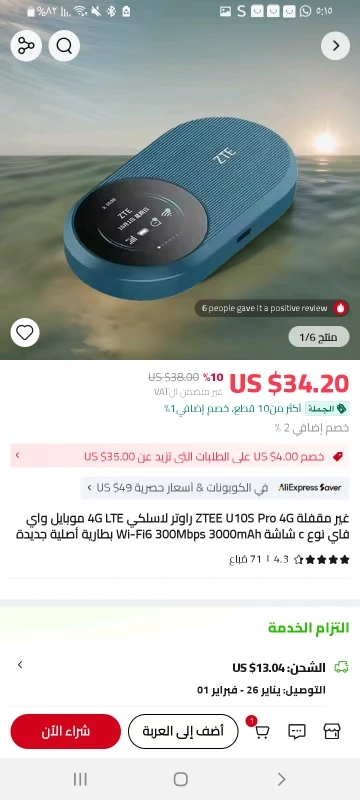Go back using the top arrow button
The image size is (360, 800).
click(336, 46)
